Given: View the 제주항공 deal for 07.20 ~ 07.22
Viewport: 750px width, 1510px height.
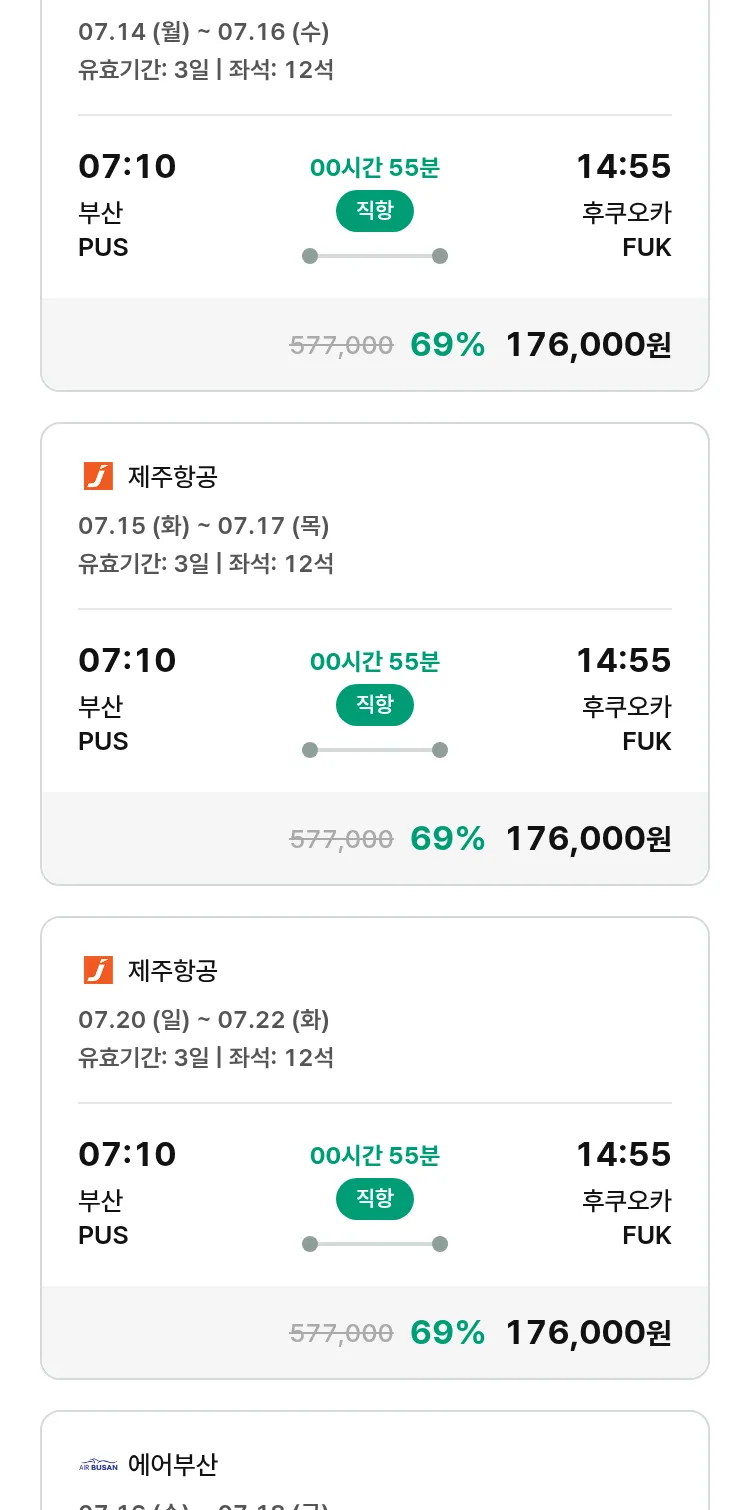Looking at the screenshot, I should coord(375,1148).
